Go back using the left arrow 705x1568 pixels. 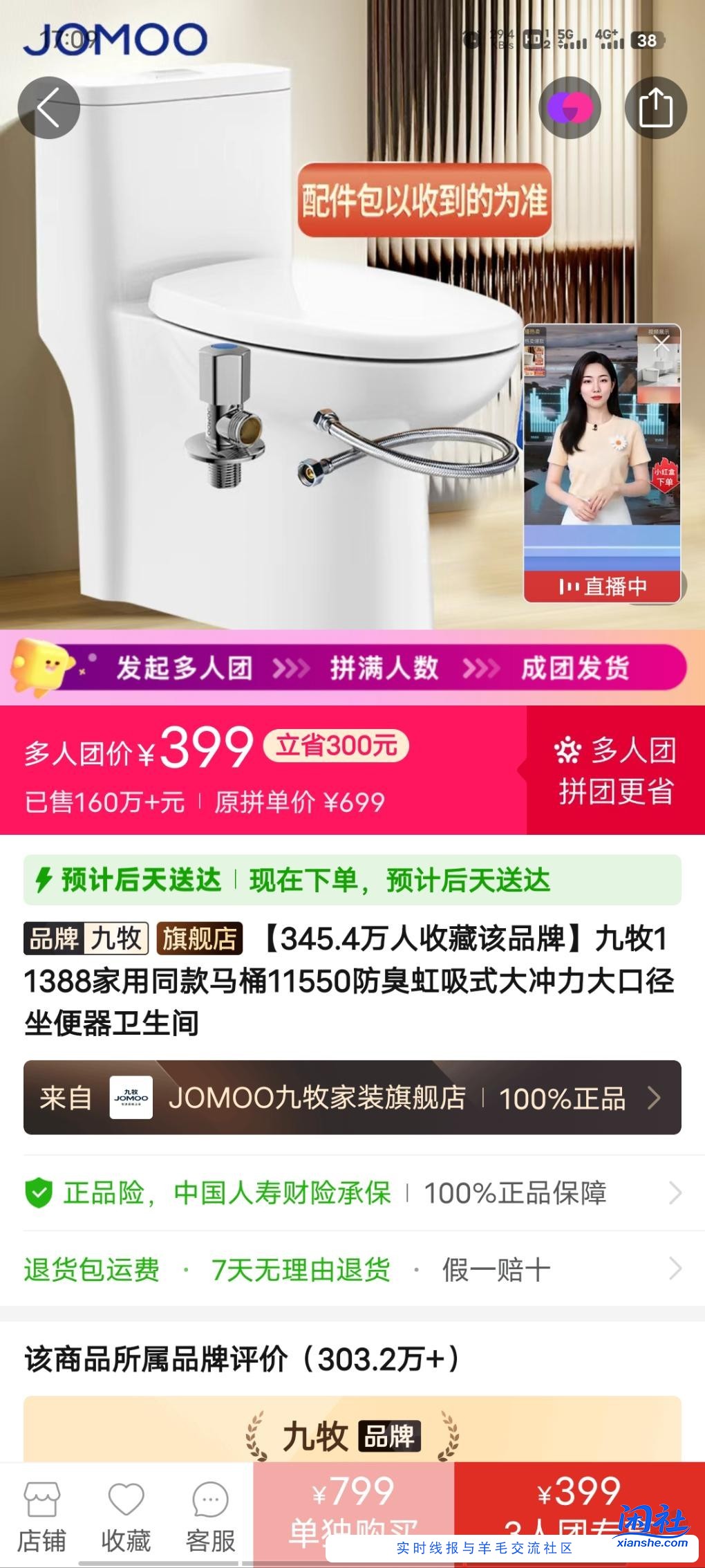click(48, 107)
